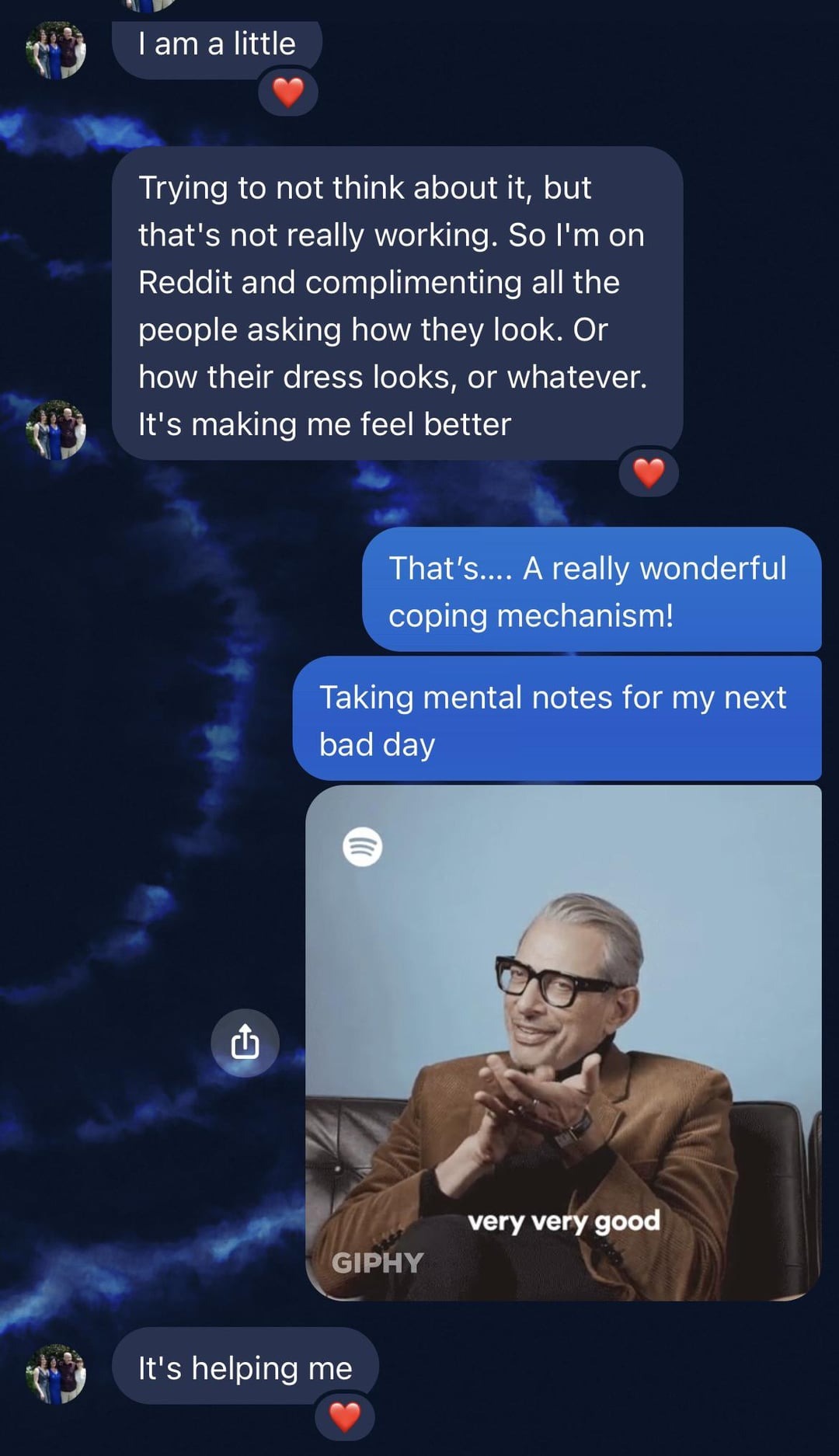
Task: Tap heart reaction on 'It's helping me'
Action: [345, 1416]
